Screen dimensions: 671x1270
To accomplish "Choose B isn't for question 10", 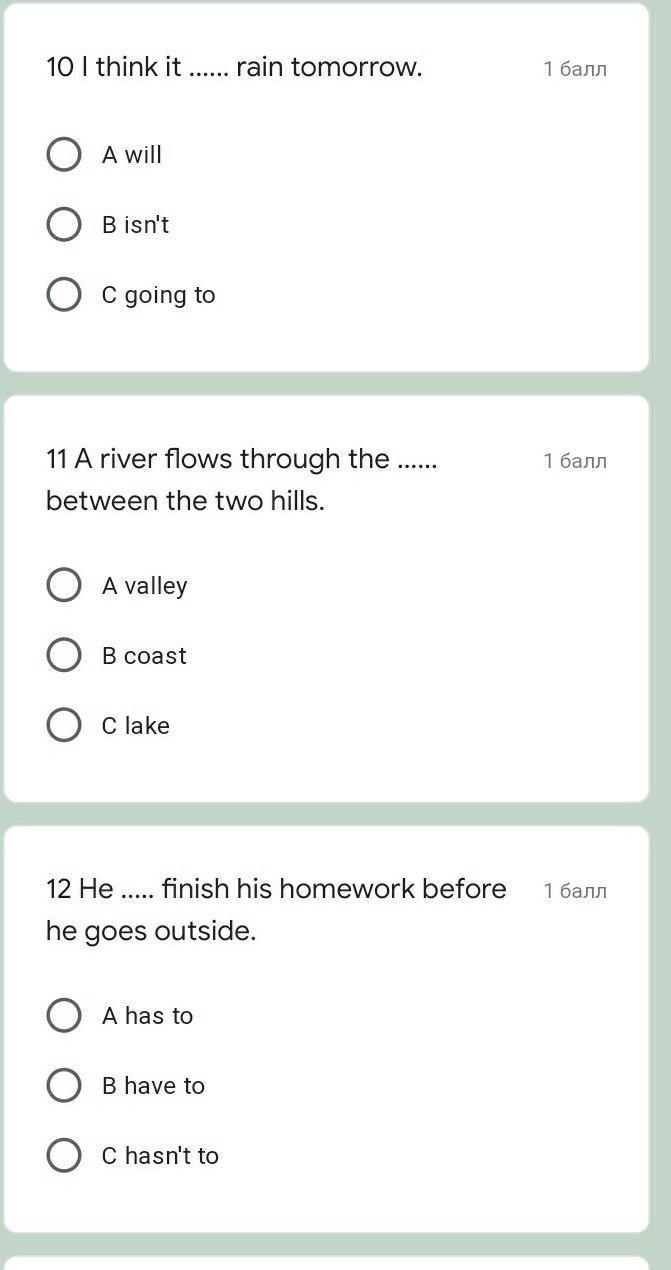I will pyautogui.click(x=64, y=225).
